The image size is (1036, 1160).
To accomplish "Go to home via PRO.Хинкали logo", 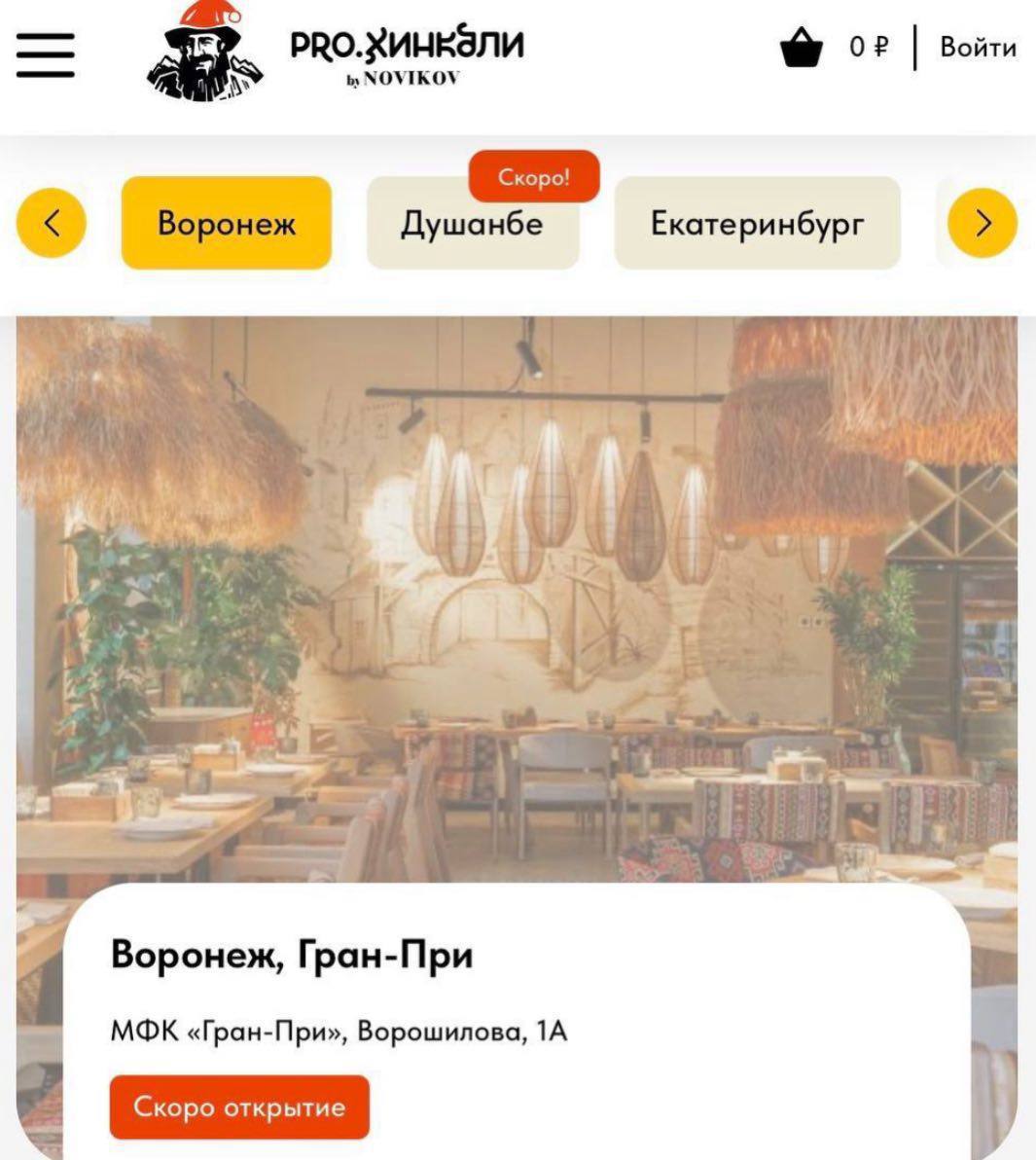I will (336, 51).
